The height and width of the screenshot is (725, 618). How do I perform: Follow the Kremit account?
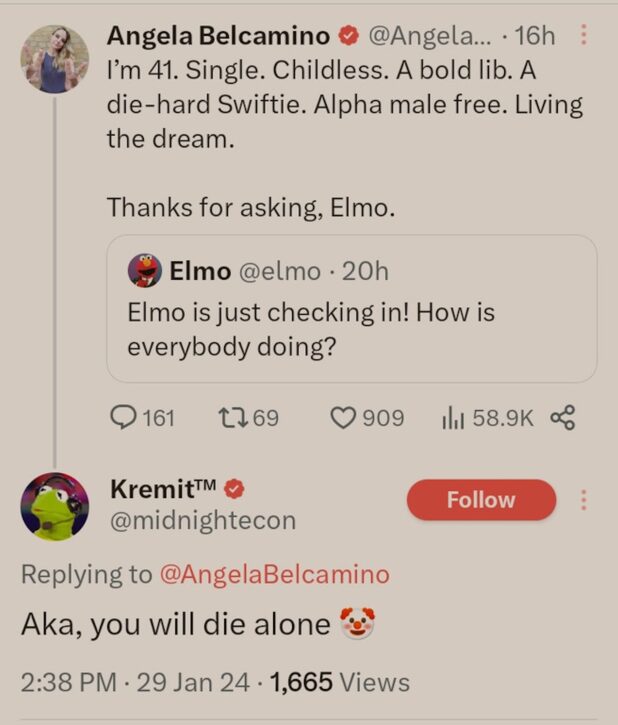click(x=481, y=500)
